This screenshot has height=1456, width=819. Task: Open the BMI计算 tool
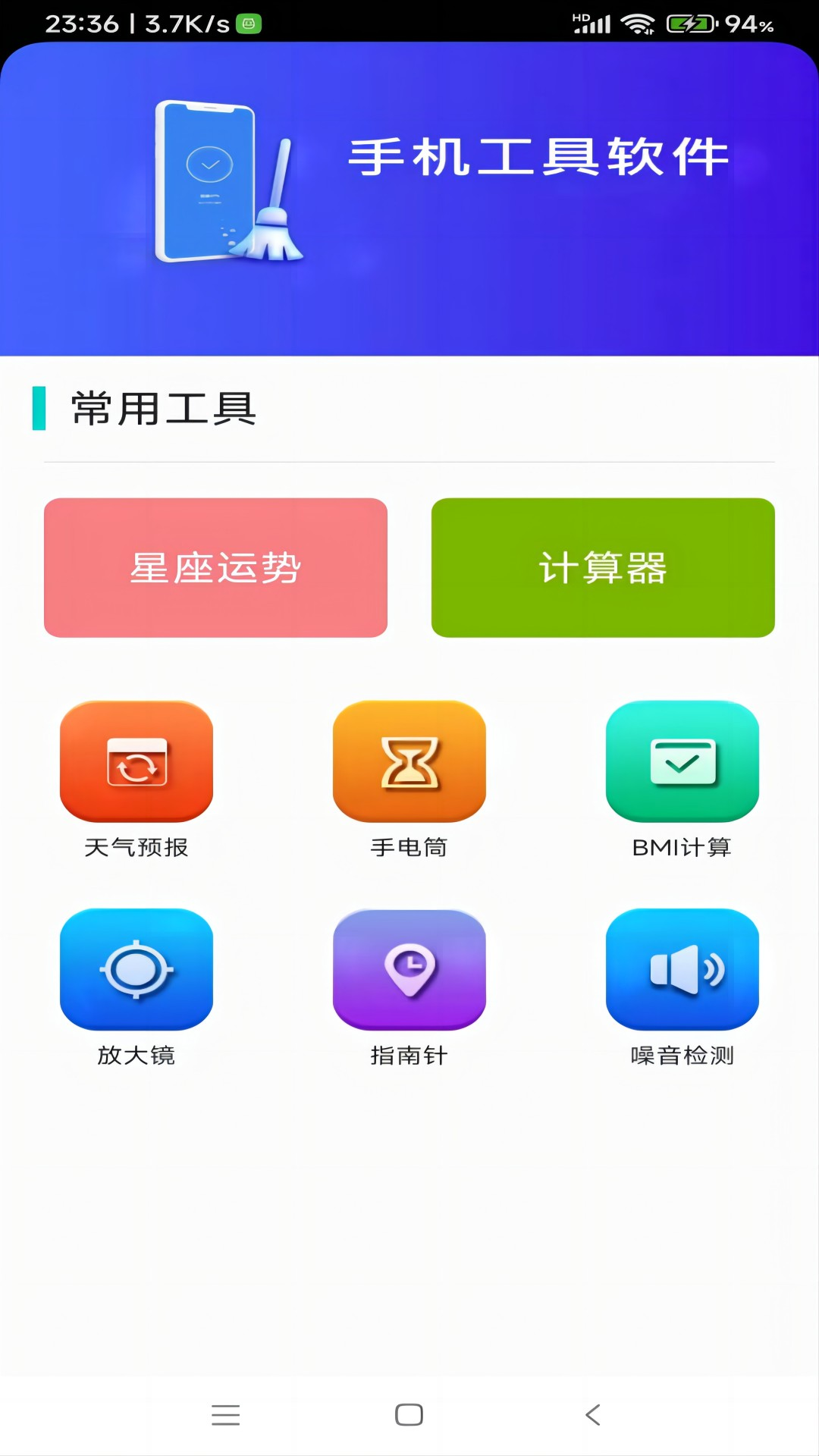[x=682, y=762]
